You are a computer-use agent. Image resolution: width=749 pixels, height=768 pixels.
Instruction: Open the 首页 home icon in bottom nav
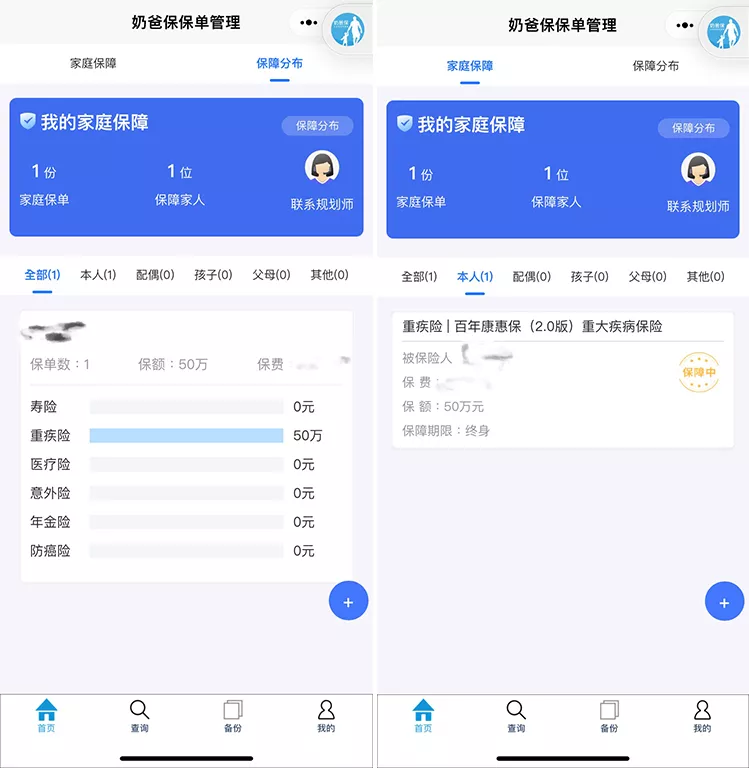point(45,715)
